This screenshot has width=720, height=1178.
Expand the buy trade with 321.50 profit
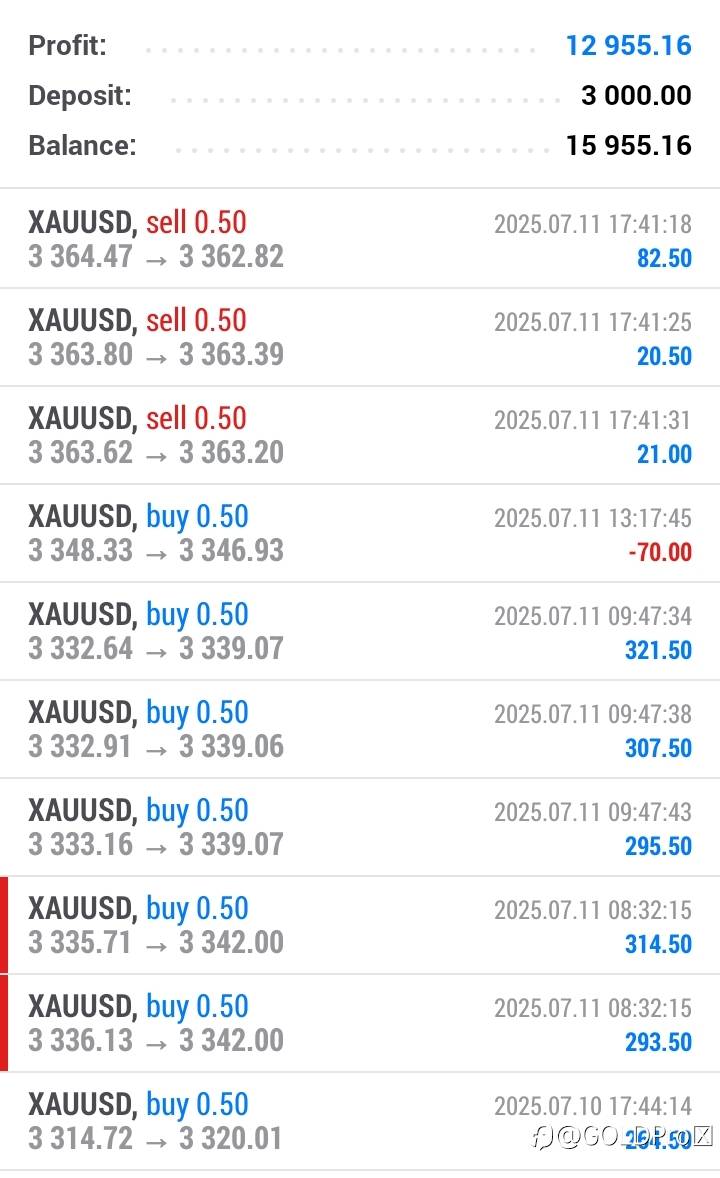(360, 631)
